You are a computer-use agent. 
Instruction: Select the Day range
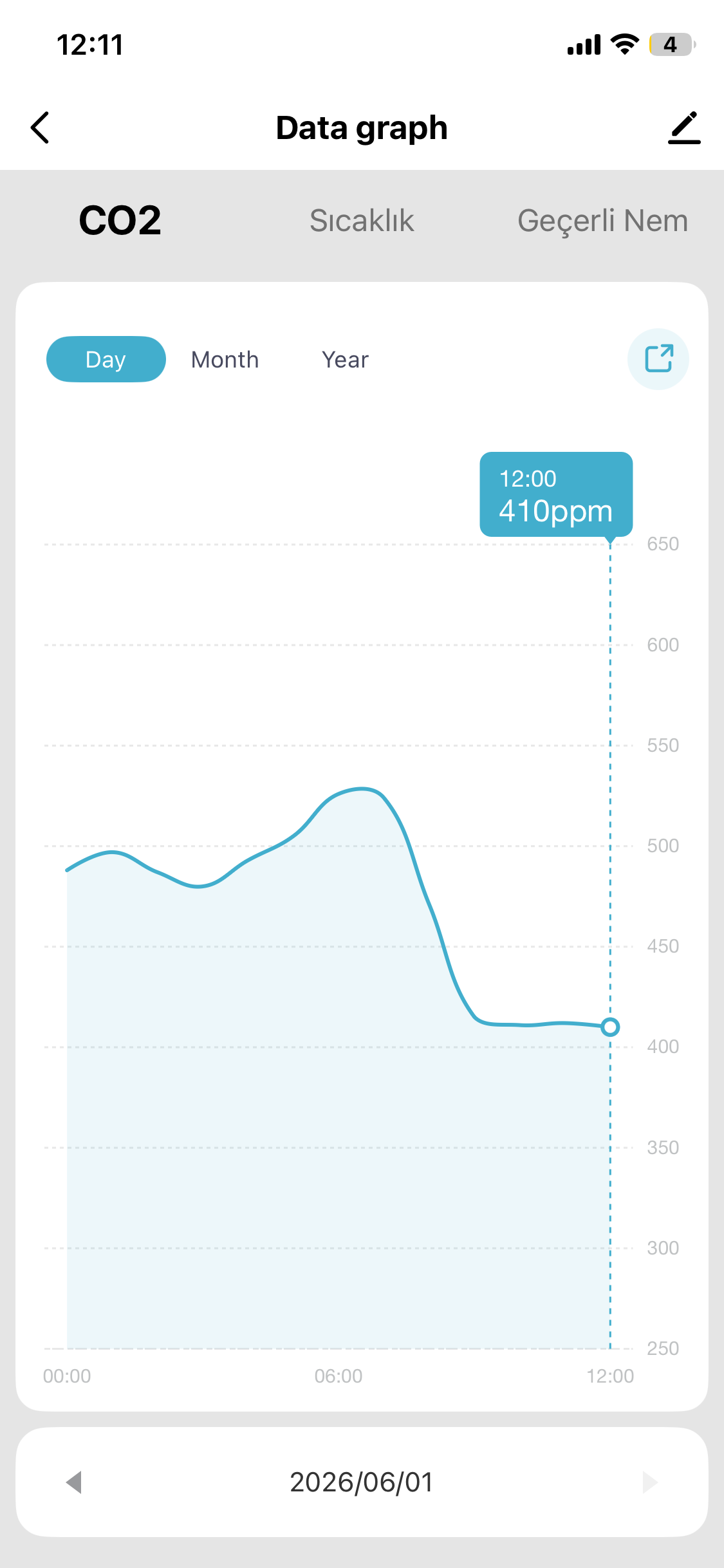pyautogui.click(x=106, y=359)
